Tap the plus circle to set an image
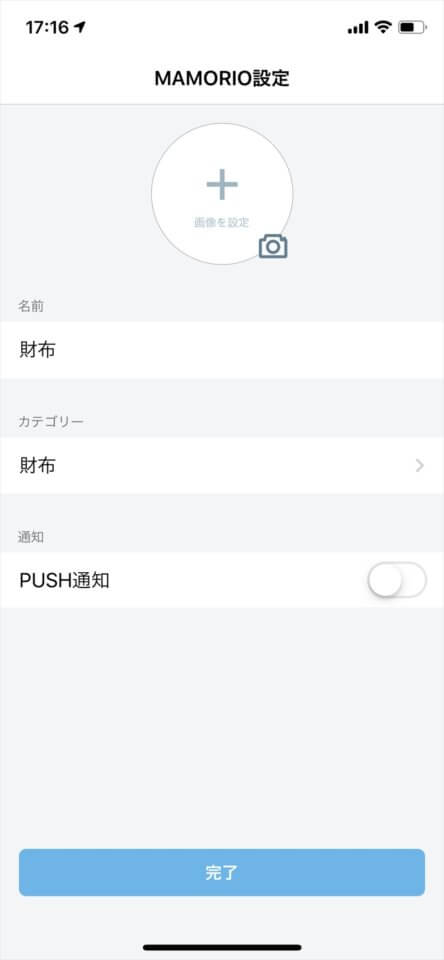The image size is (444, 960). 222,193
